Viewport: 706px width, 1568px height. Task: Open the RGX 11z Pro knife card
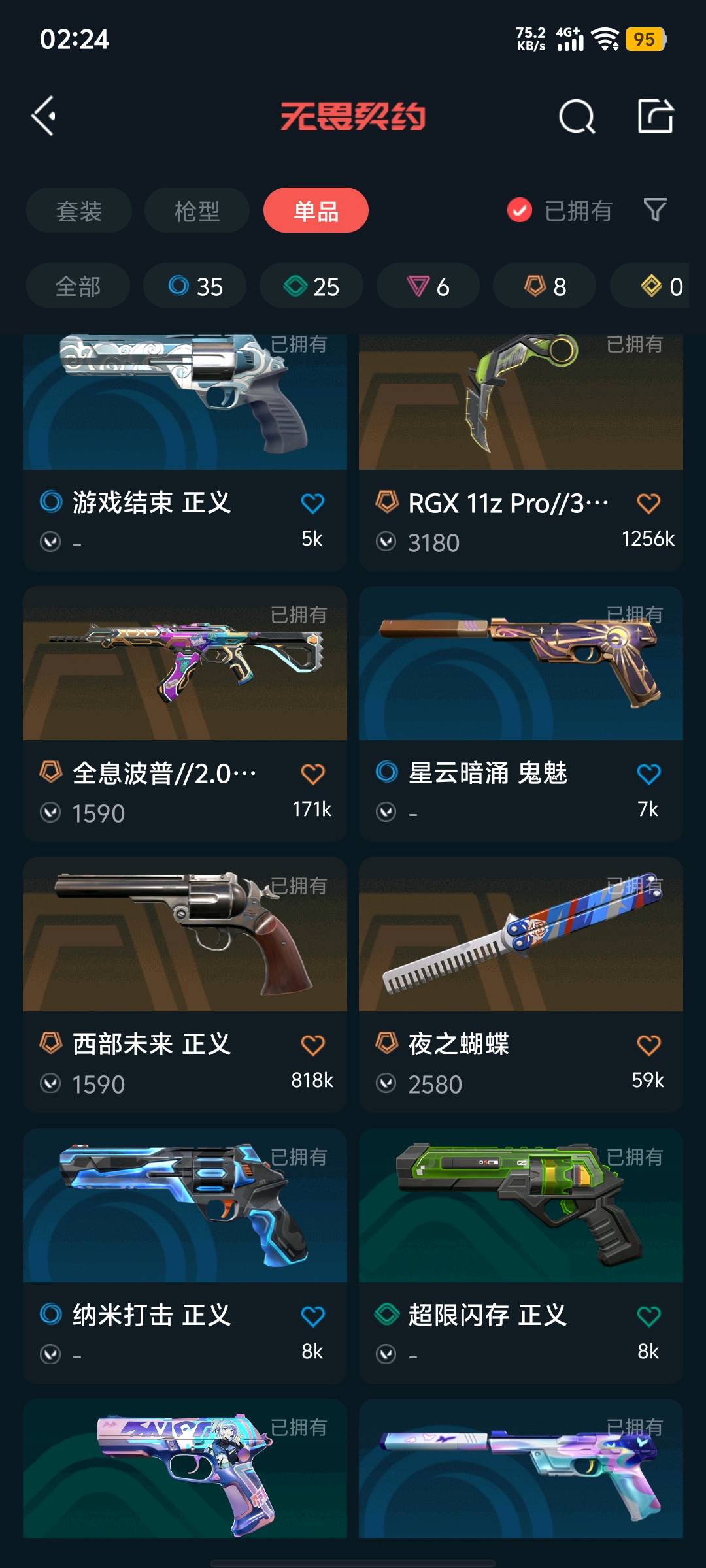coord(521,452)
